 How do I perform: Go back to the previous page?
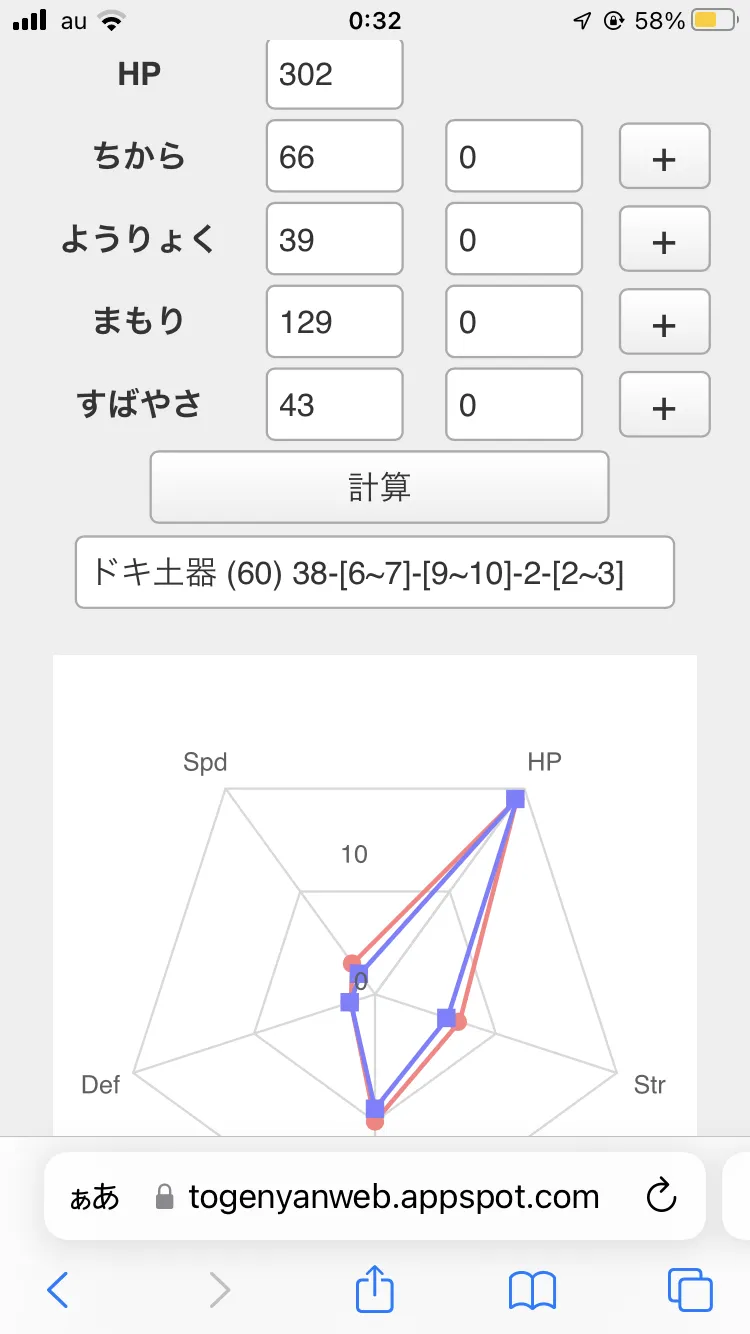pyautogui.click(x=58, y=1290)
